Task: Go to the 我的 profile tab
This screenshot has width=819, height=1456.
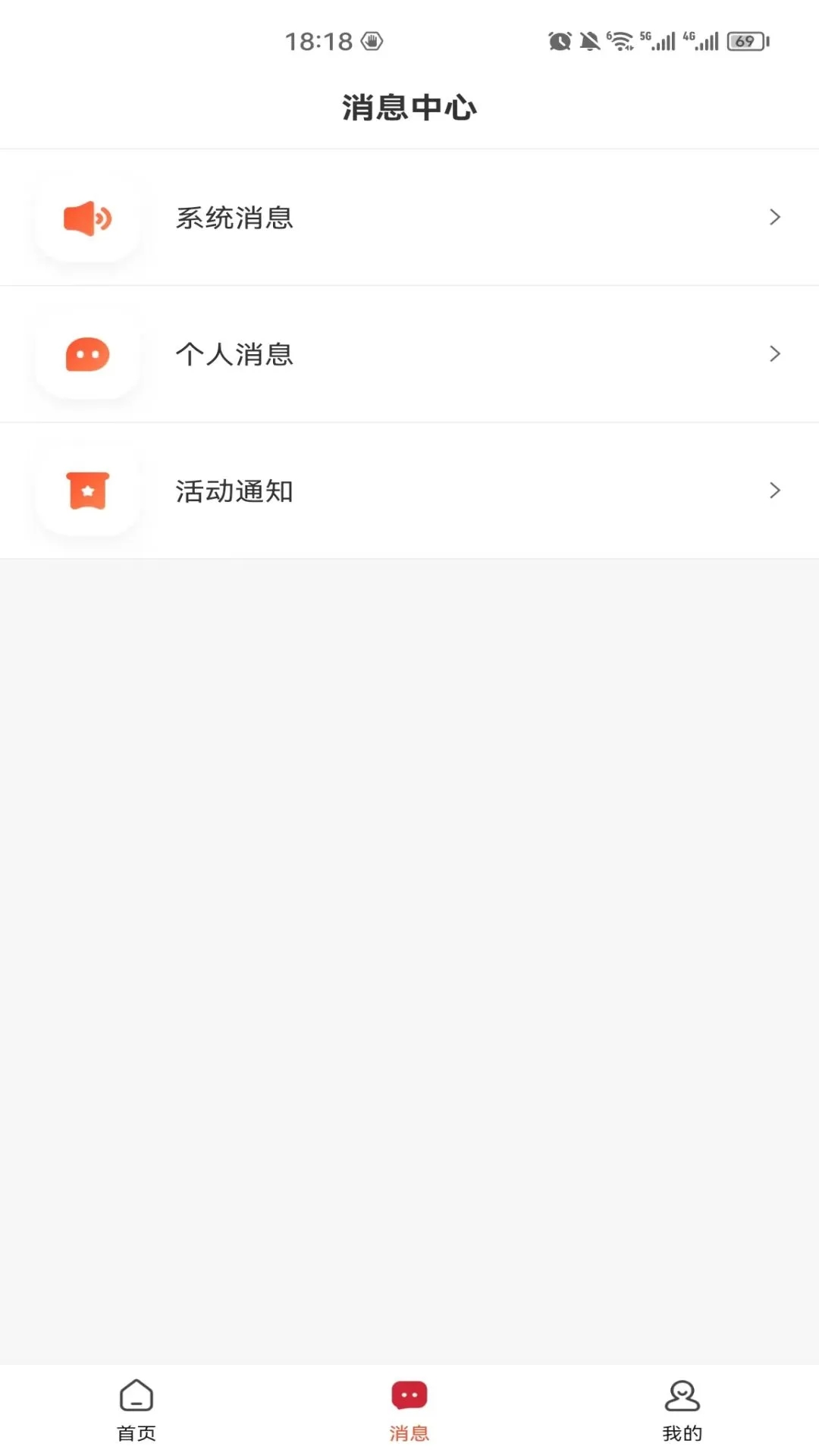Action: [682, 1409]
